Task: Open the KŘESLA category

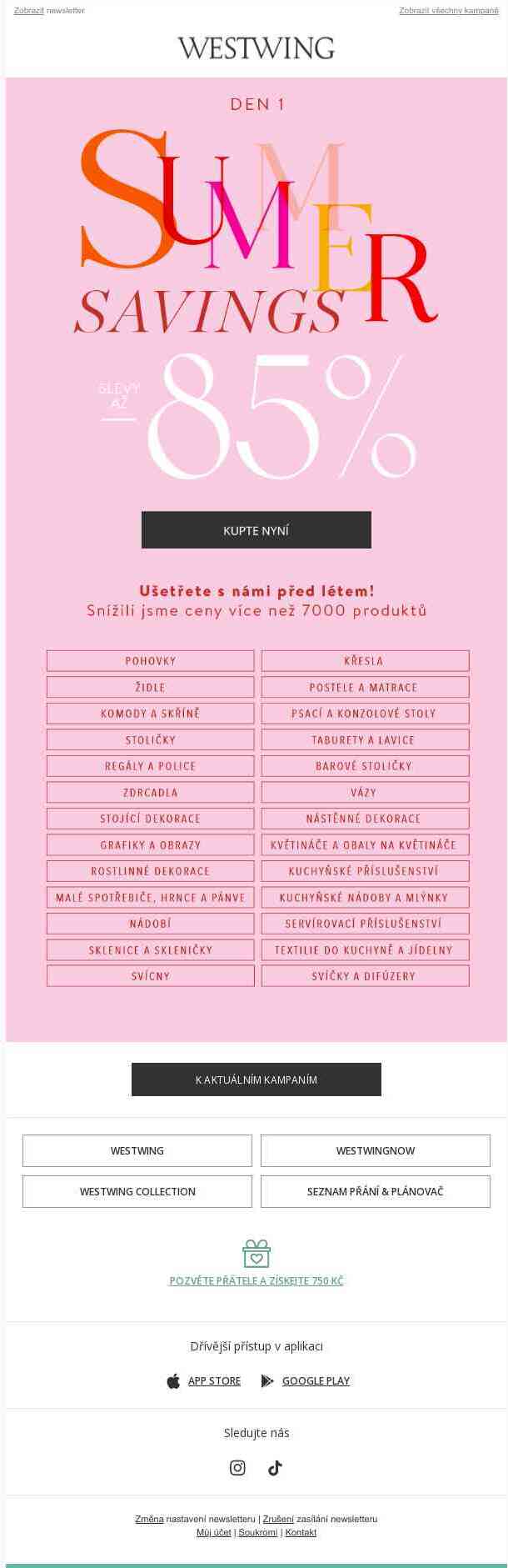Action: [365, 661]
